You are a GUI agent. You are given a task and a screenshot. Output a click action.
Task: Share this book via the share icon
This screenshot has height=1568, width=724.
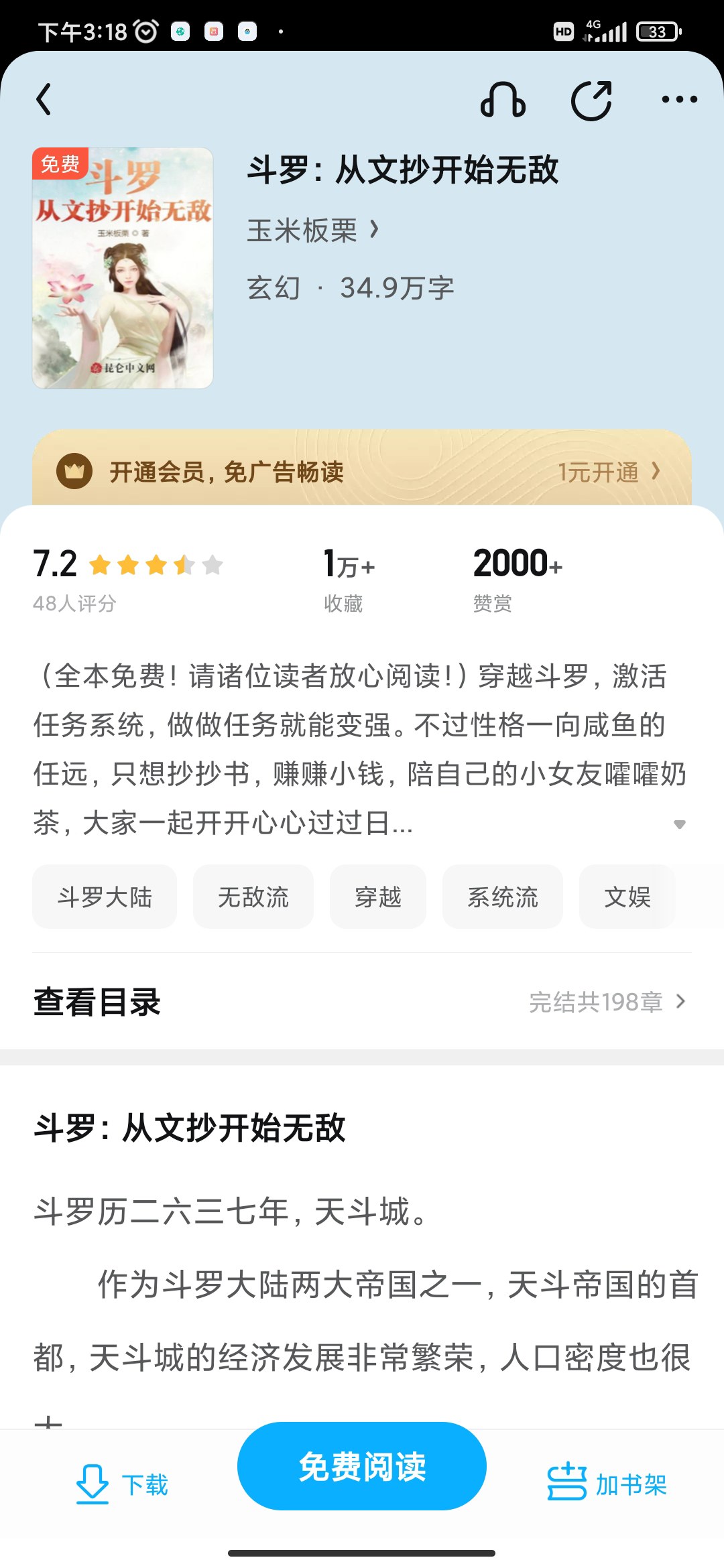tap(591, 100)
